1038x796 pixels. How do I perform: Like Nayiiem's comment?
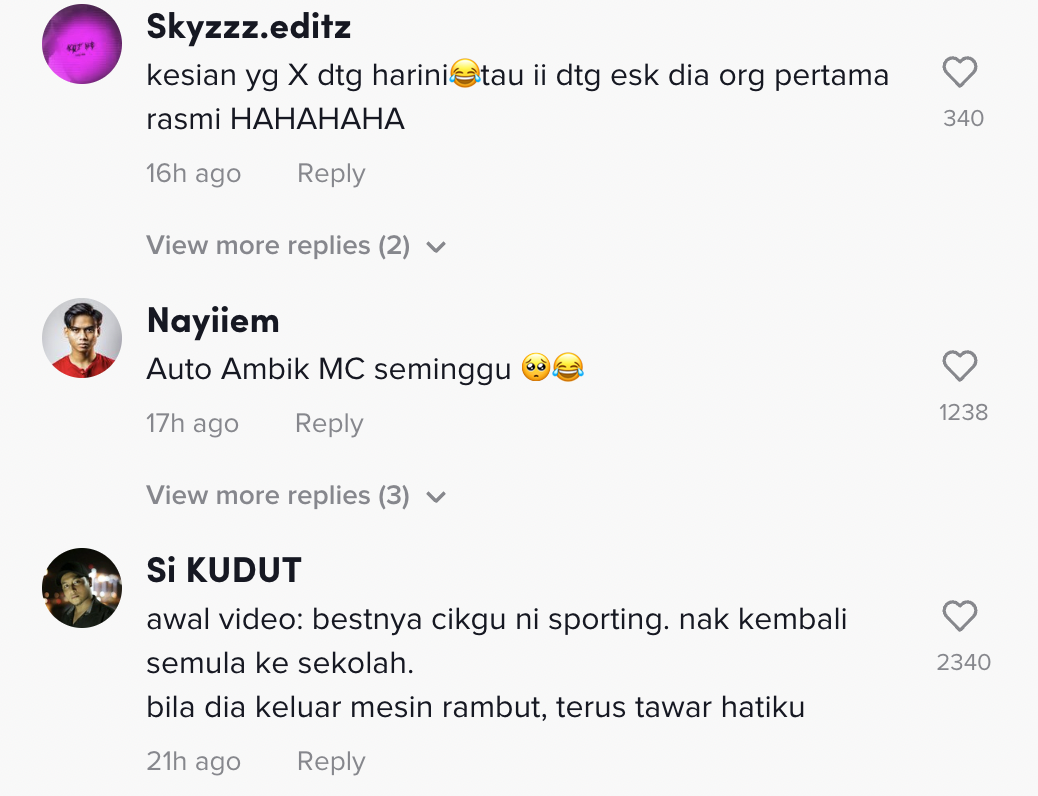click(x=960, y=367)
